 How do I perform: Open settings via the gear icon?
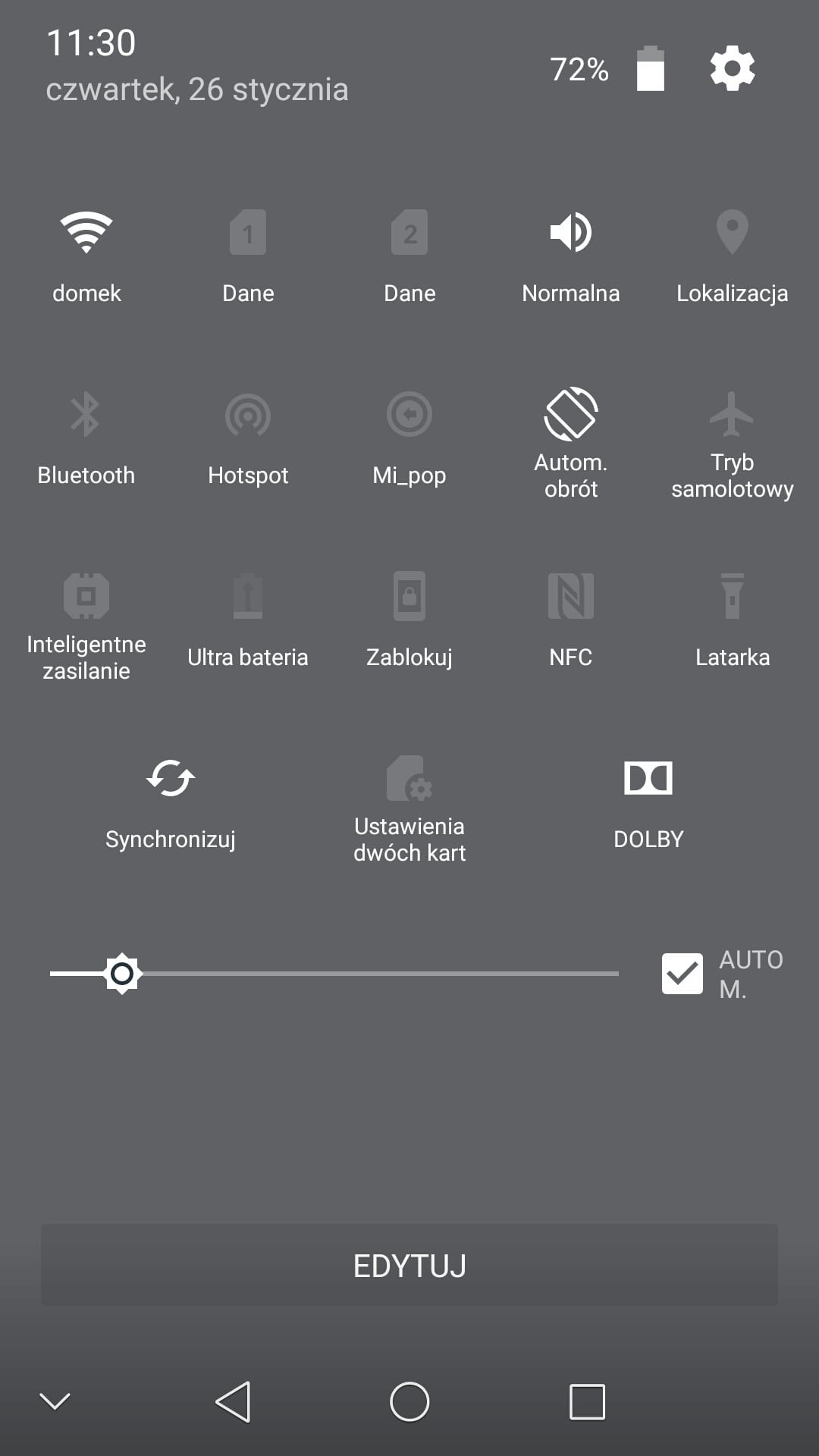732,68
